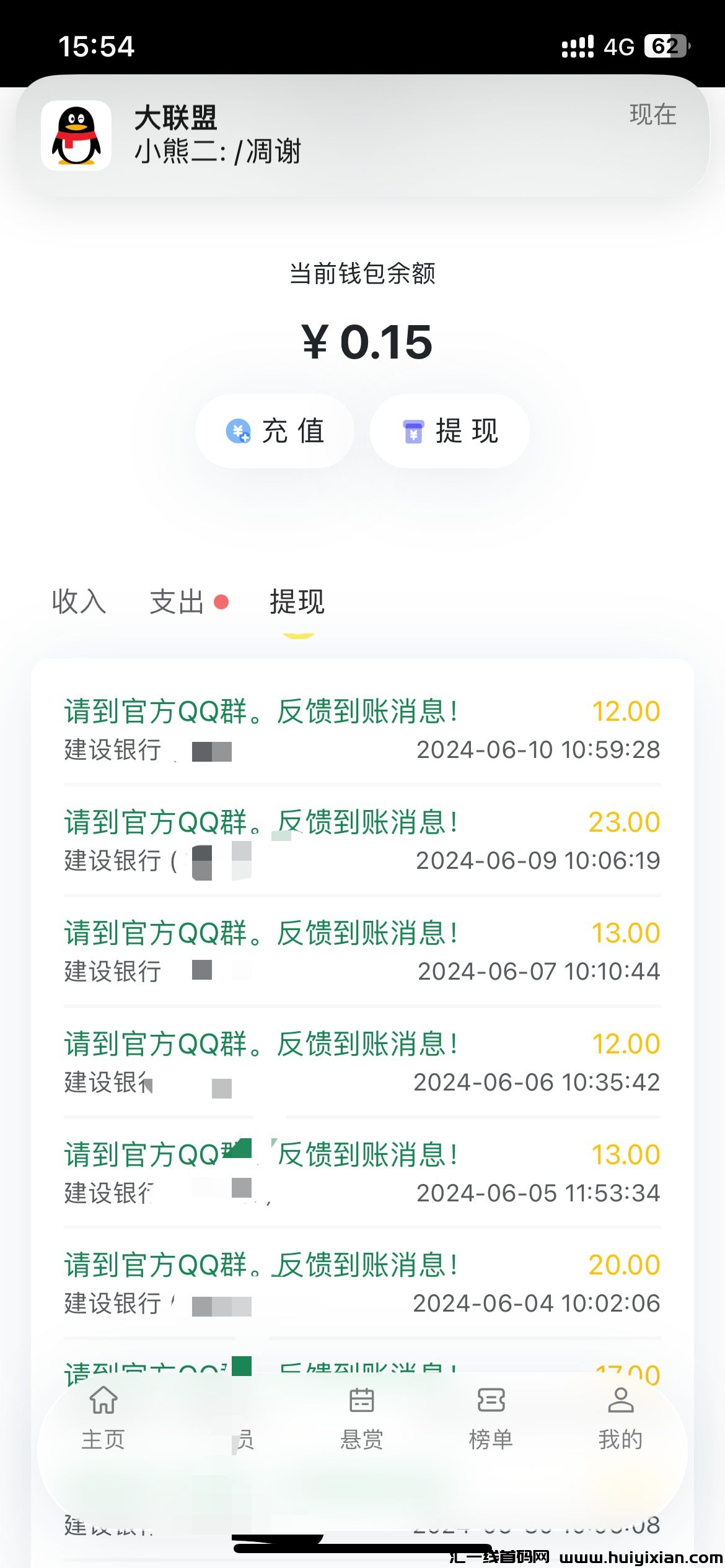Tap the 充值 recharge button
This screenshot has width=725, height=1568.
point(275,431)
